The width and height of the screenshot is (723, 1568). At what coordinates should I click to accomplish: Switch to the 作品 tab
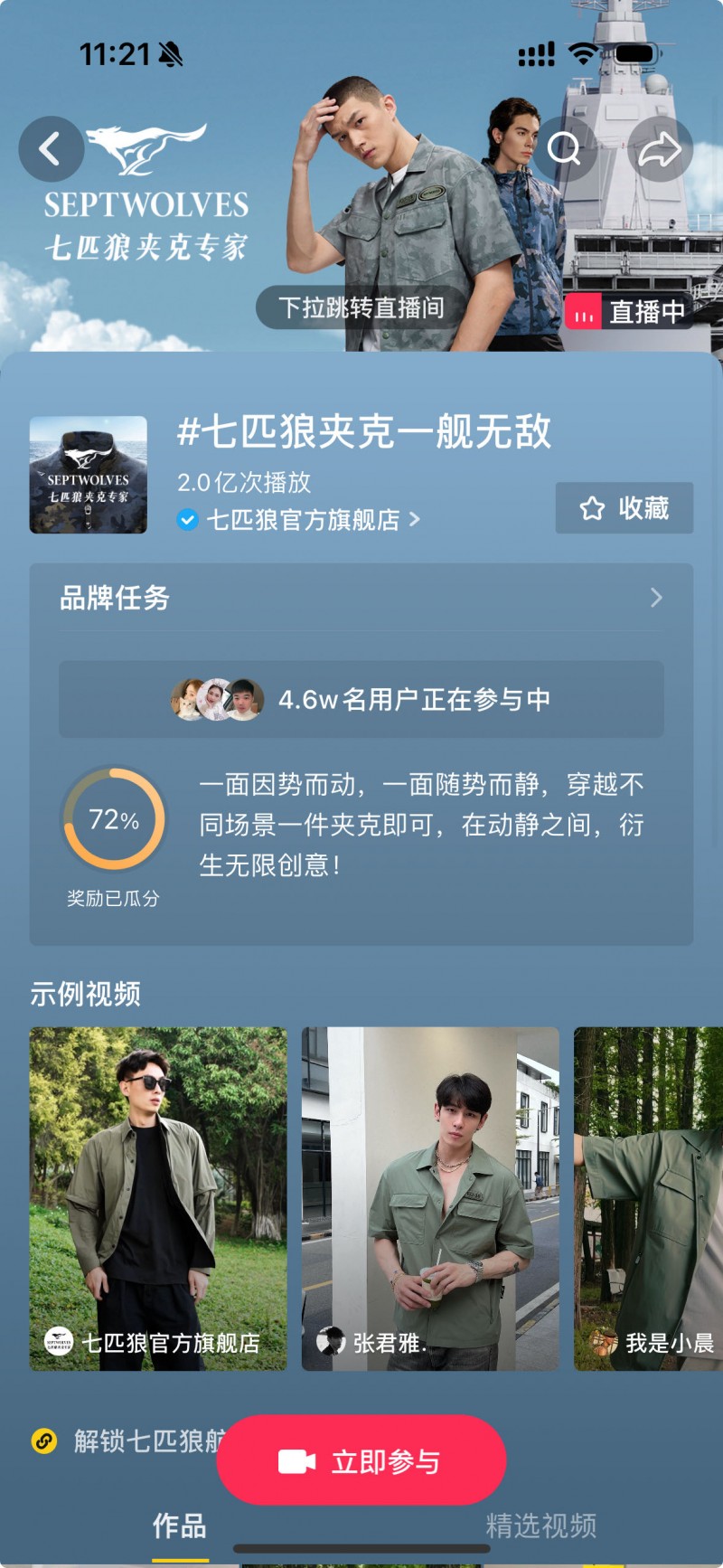click(x=180, y=1526)
